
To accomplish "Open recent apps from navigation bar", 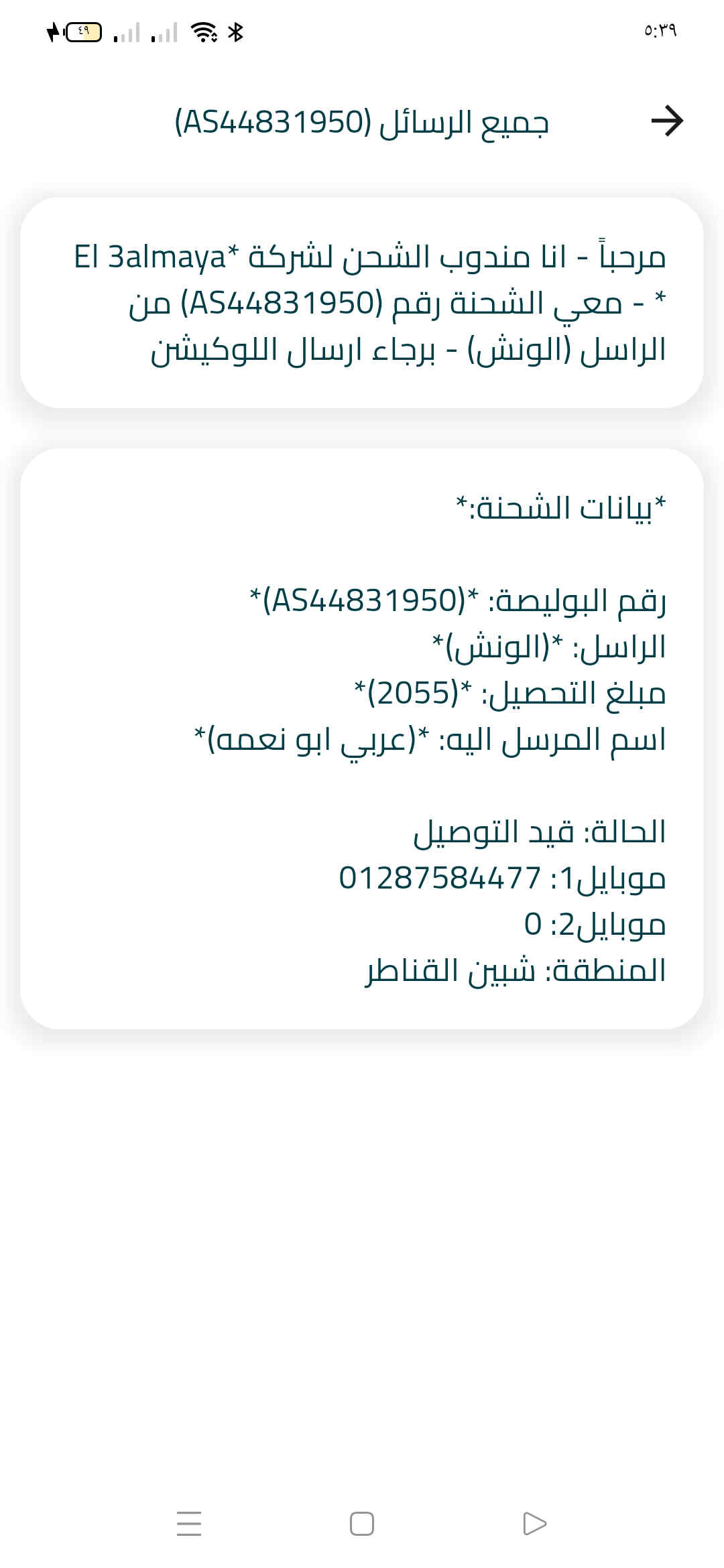I will pyautogui.click(x=189, y=1524).
